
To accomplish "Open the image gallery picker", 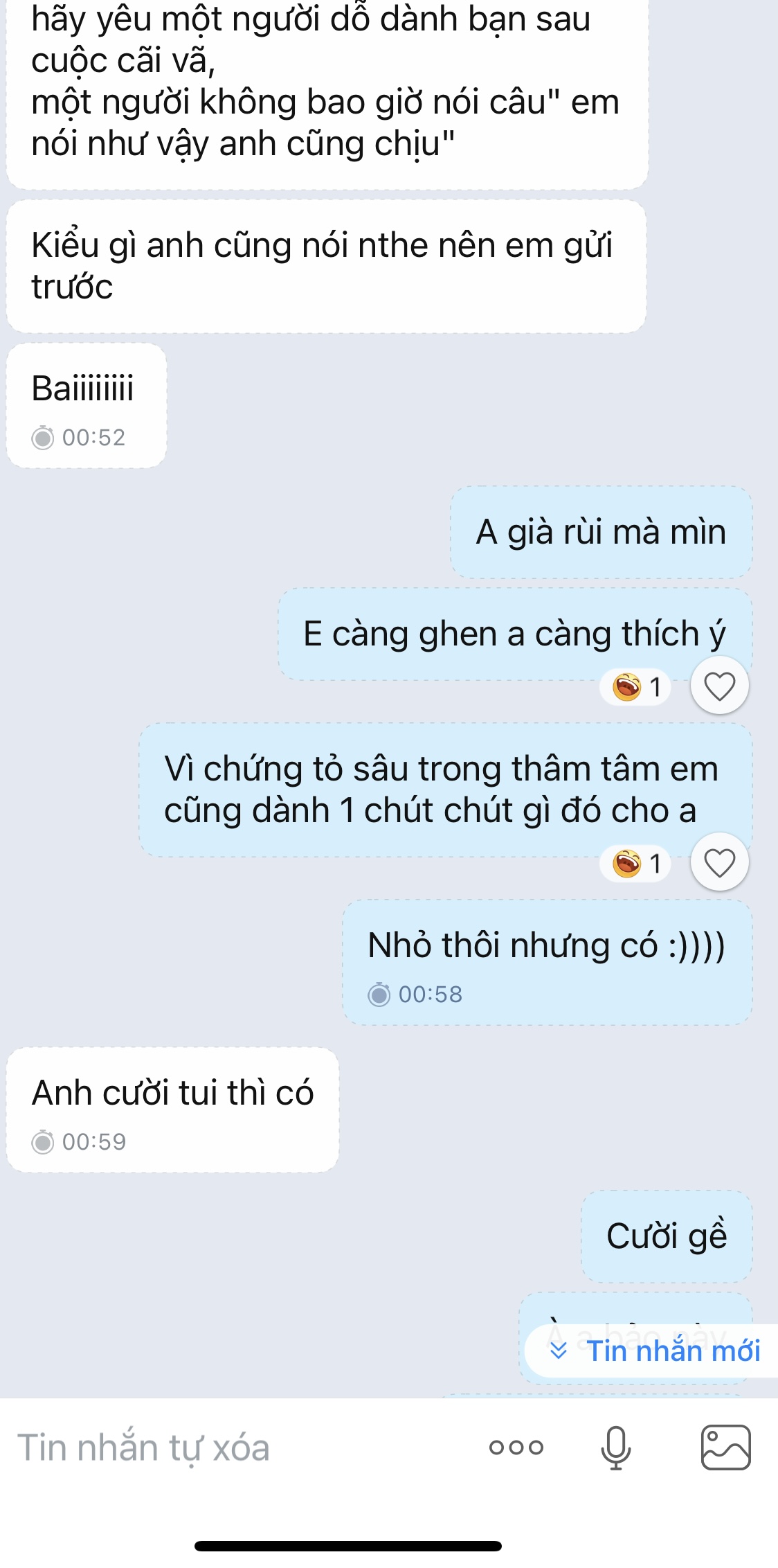I will click(x=725, y=1447).
